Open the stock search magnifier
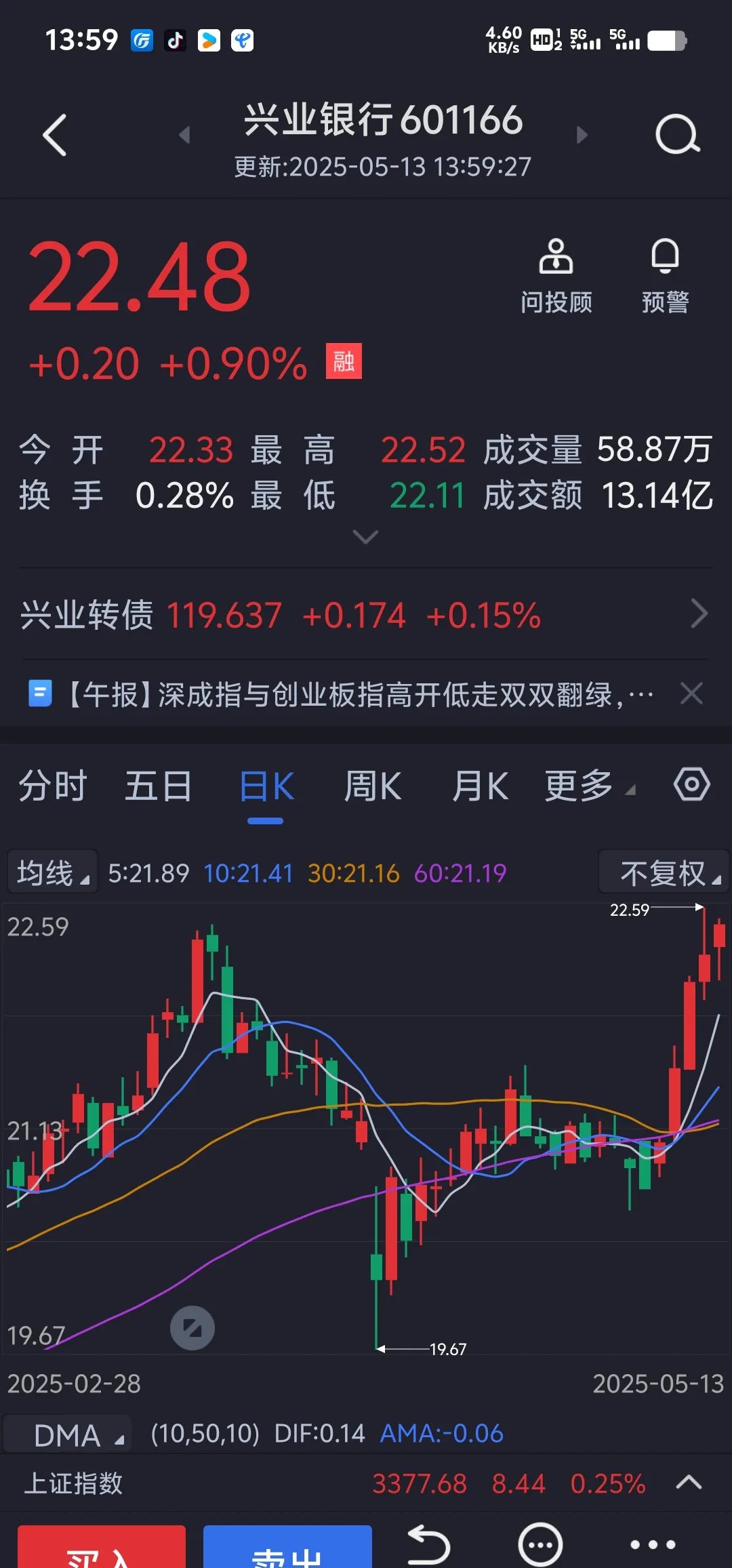 [678, 134]
